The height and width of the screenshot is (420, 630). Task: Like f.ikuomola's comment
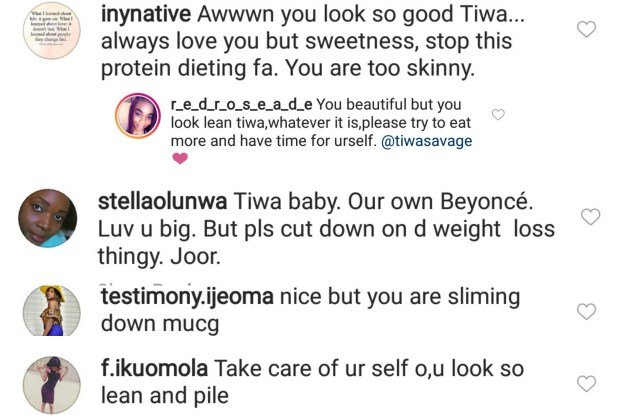tap(587, 383)
